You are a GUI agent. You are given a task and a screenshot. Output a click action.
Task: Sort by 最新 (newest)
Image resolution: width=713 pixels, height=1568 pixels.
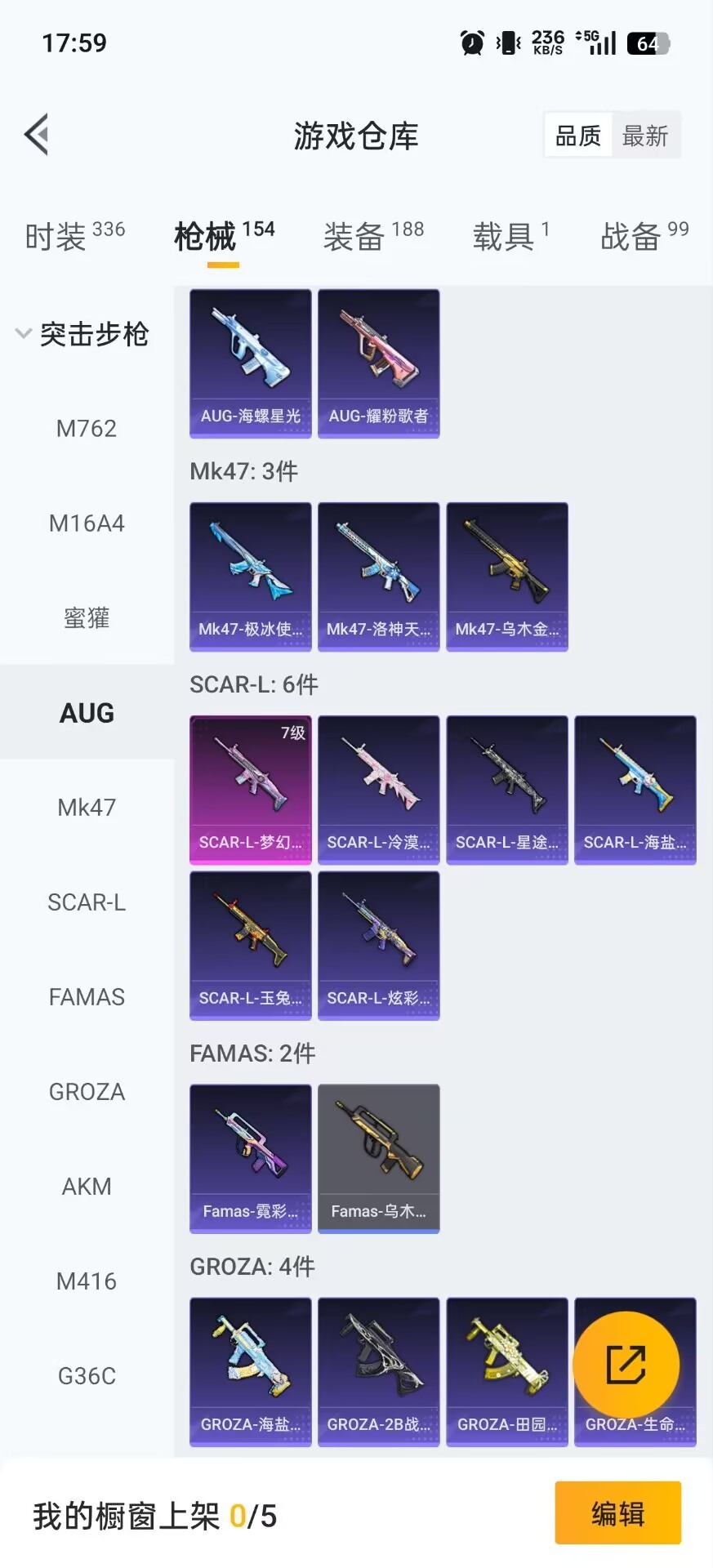645,136
